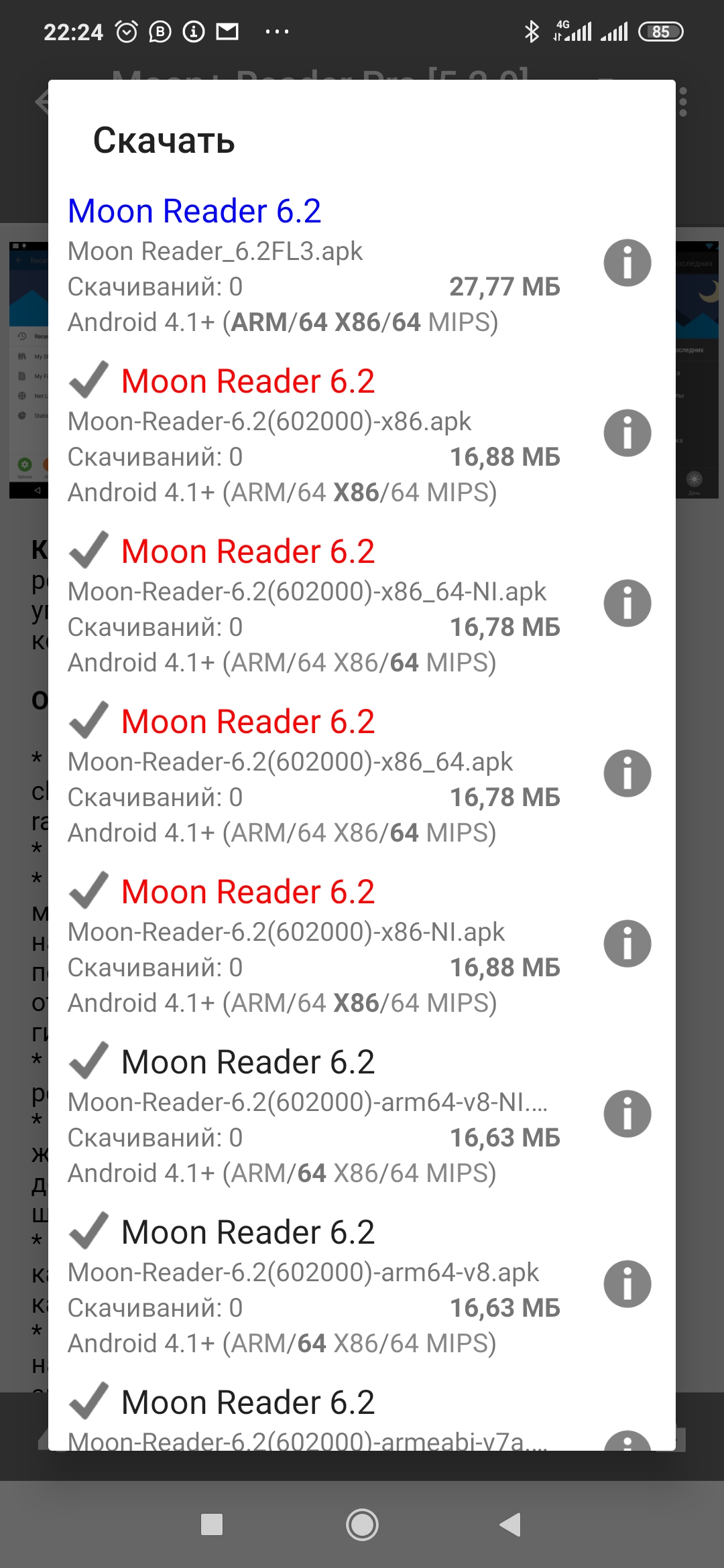Screen dimensions: 724x1568
Task: Go to the home screen
Action: tap(362, 1525)
